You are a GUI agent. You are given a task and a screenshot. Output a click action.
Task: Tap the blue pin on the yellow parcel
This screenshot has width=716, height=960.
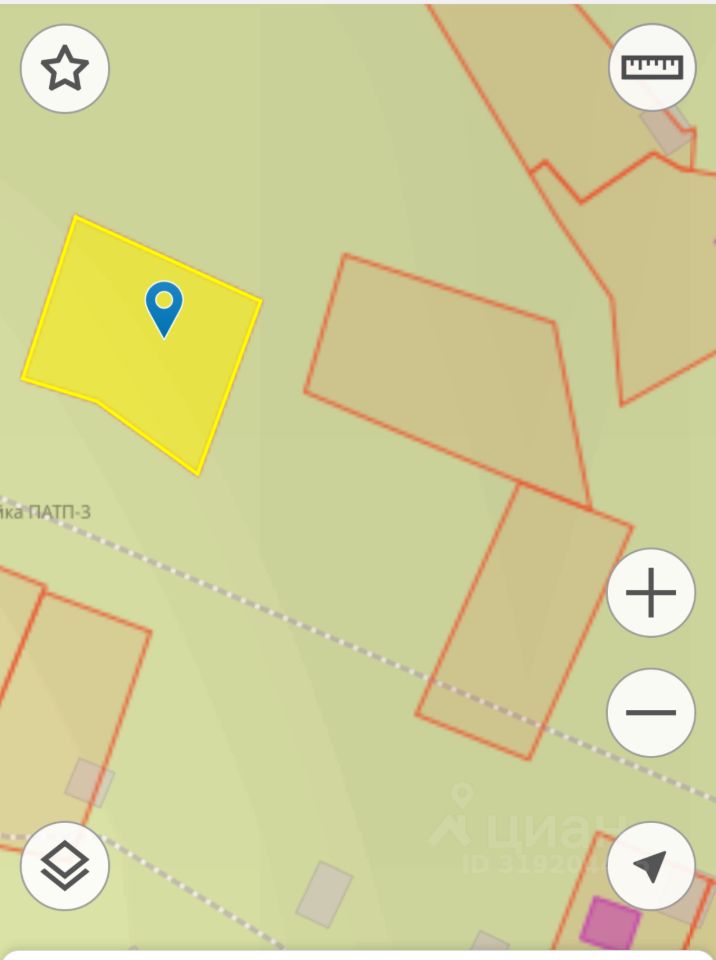[x=164, y=307]
